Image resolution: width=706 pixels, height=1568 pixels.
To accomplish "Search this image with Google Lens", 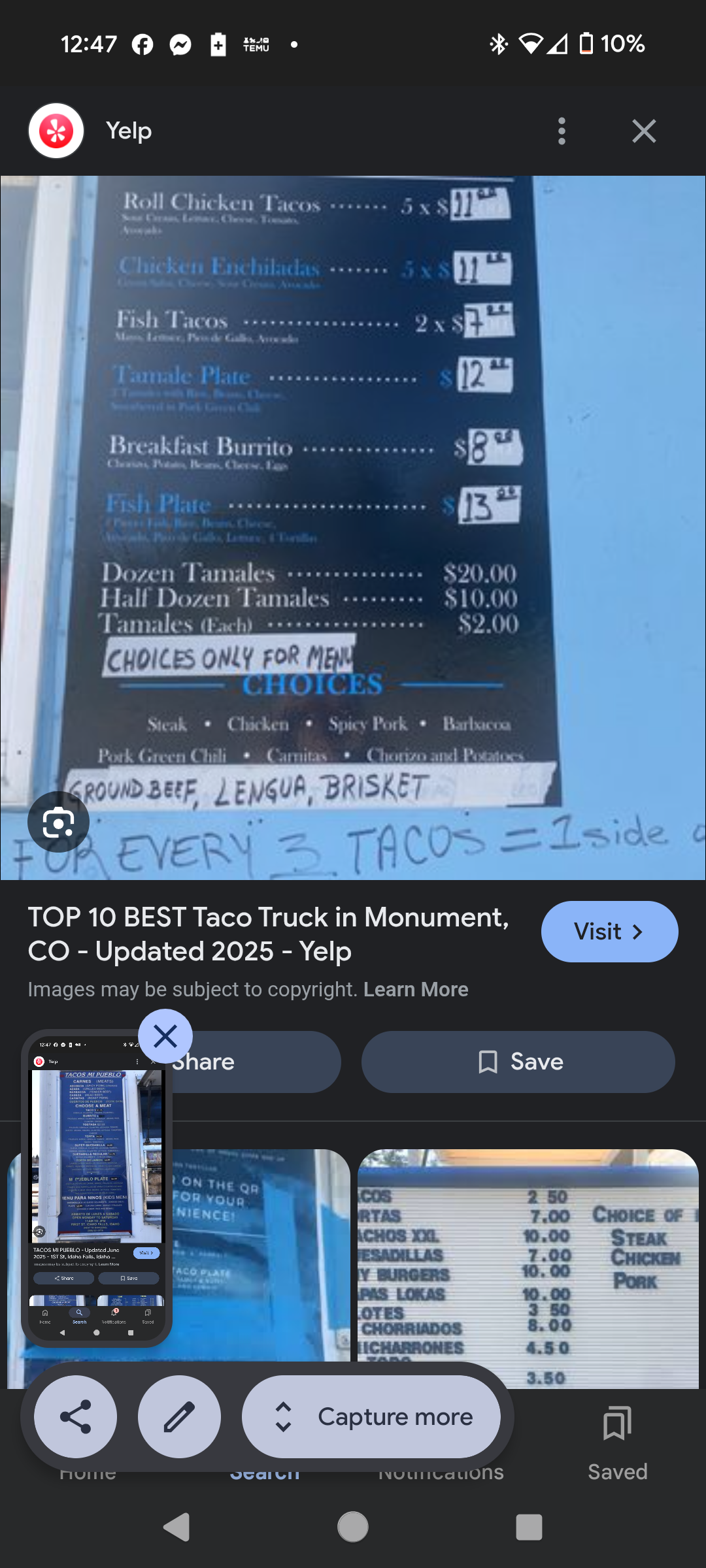I will (x=58, y=822).
